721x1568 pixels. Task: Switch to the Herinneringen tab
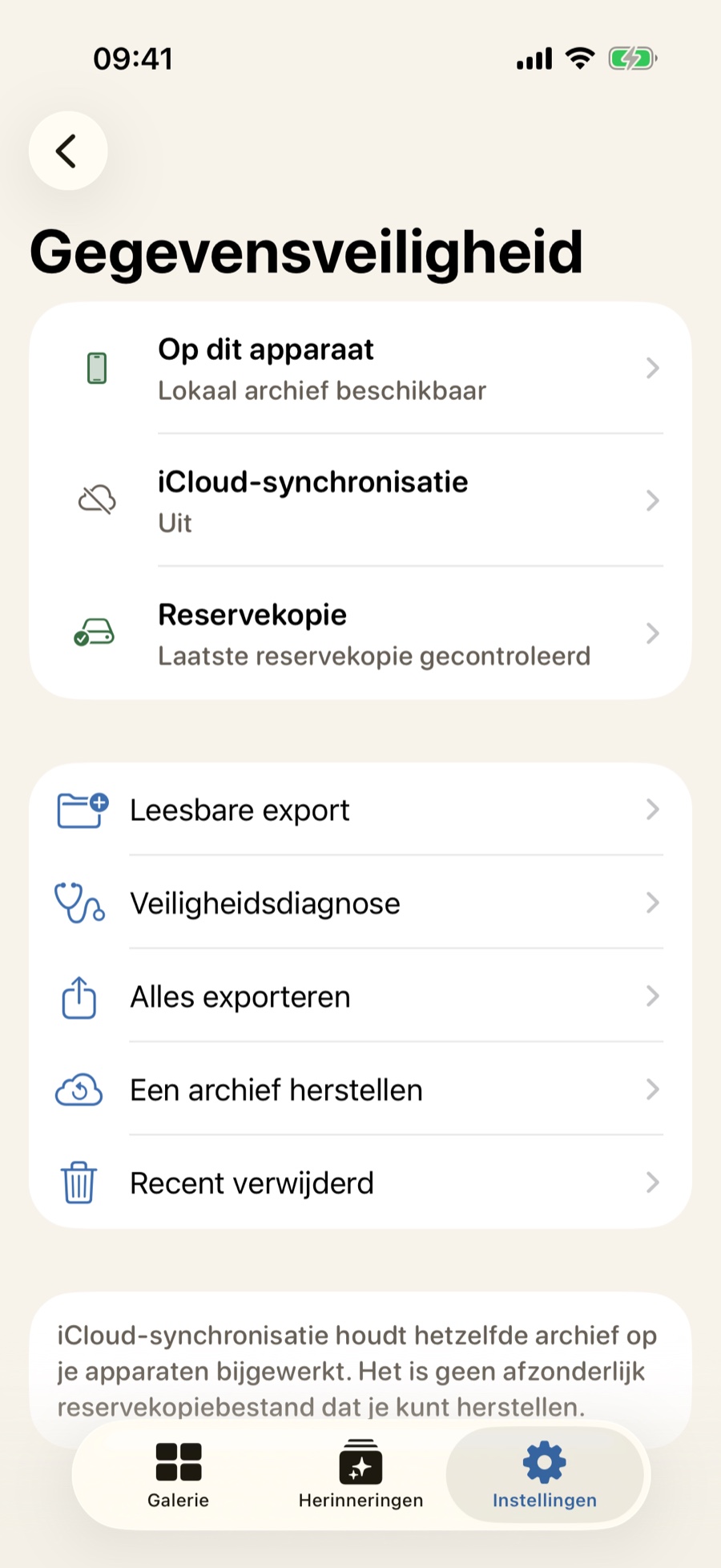[x=360, y=1475]
